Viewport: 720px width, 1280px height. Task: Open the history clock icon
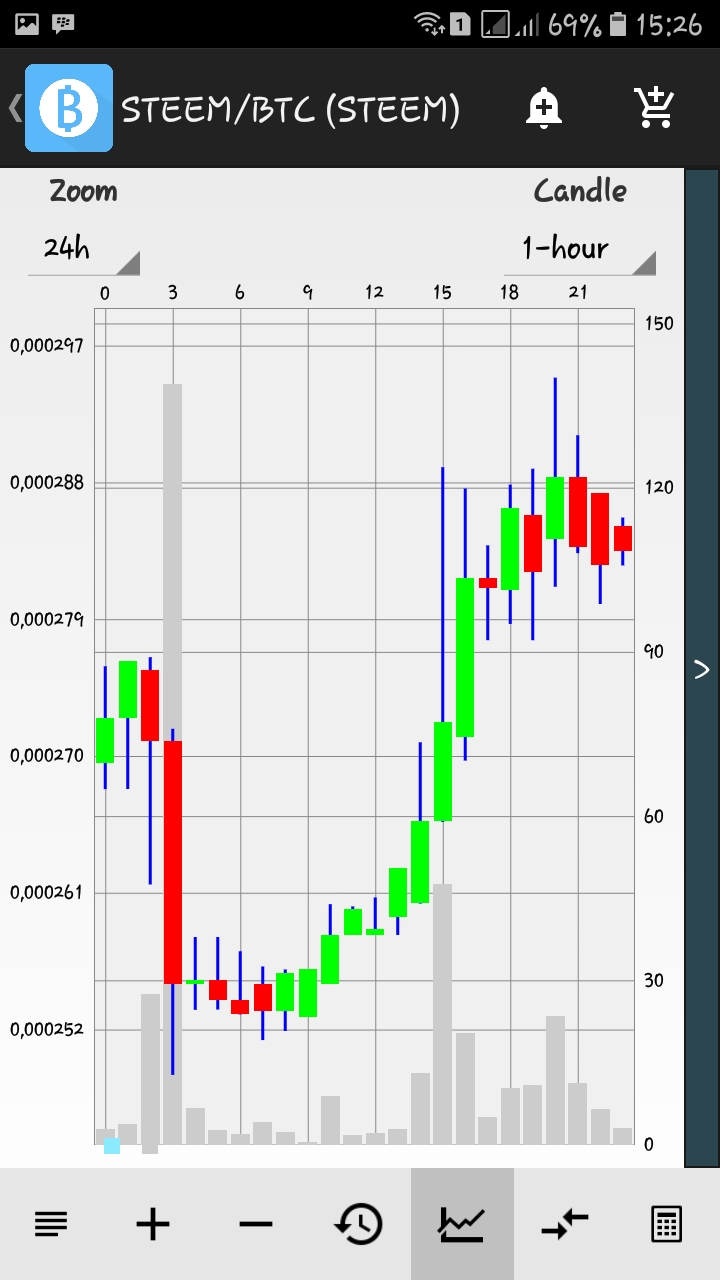[x=359, y=1223]
